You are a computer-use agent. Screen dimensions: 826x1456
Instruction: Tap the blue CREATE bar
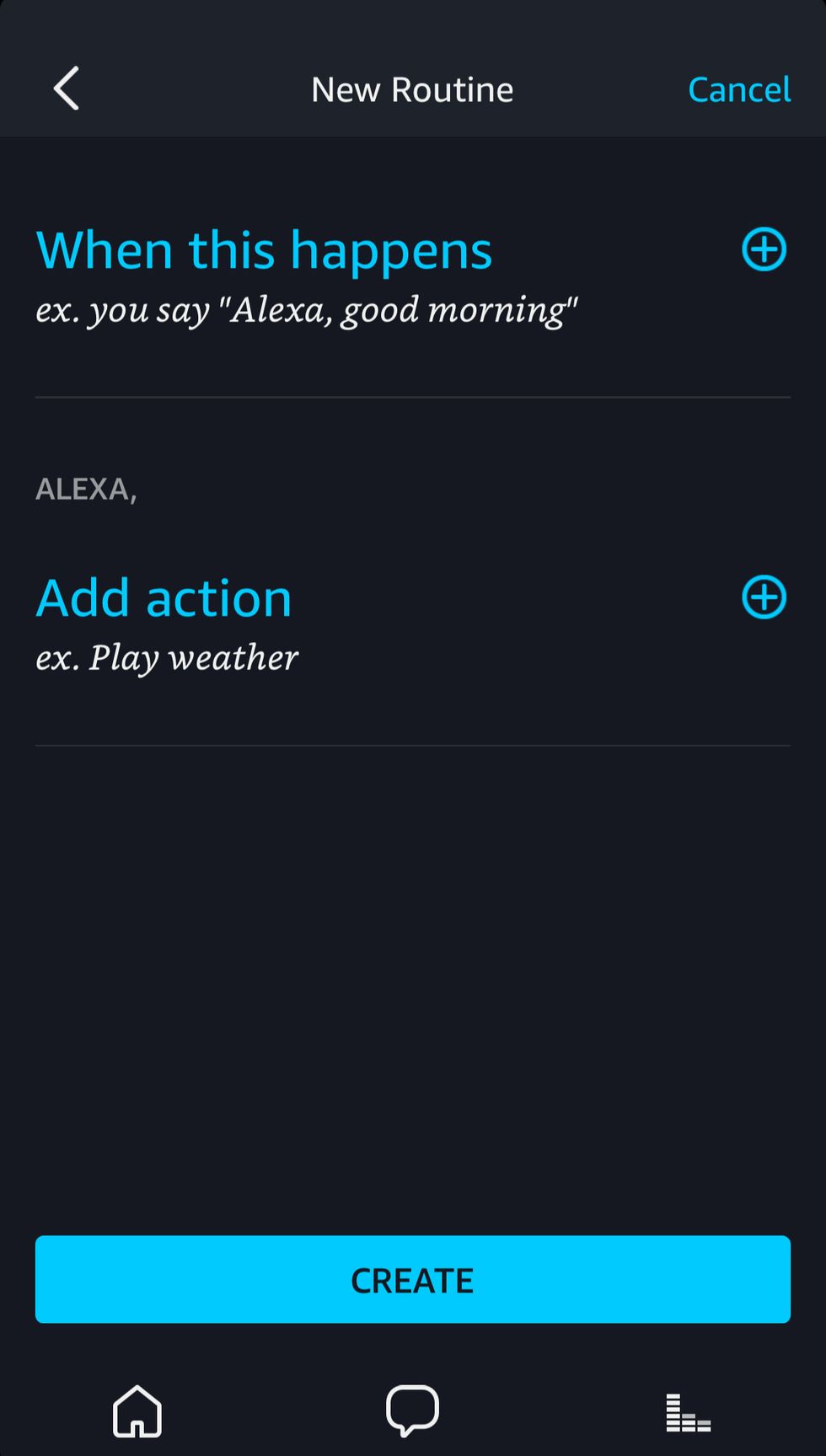click(412, 1279)
